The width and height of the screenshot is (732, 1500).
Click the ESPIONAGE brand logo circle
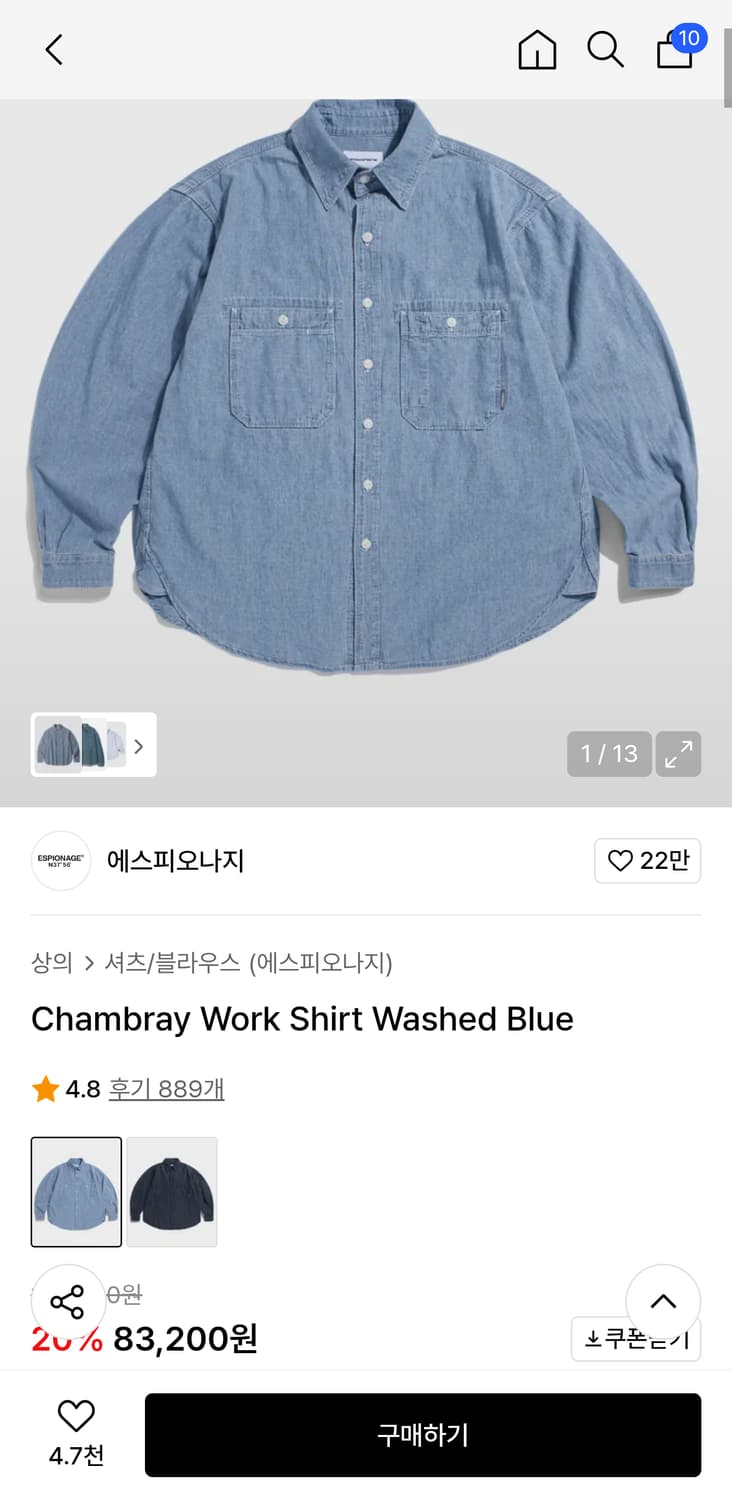[61, 861]
